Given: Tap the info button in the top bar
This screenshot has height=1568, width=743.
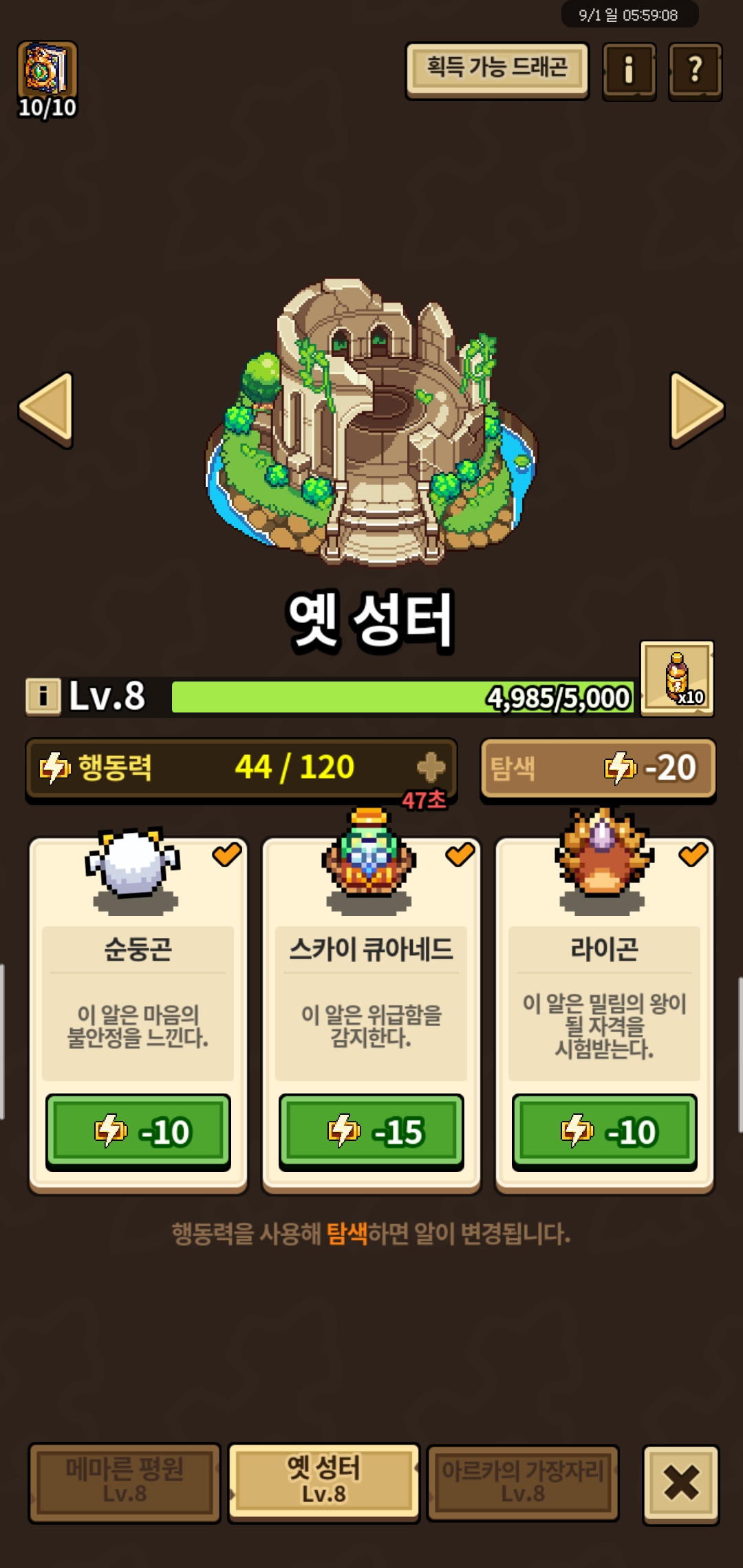Looking at the screenshot, I should (629, 71).
